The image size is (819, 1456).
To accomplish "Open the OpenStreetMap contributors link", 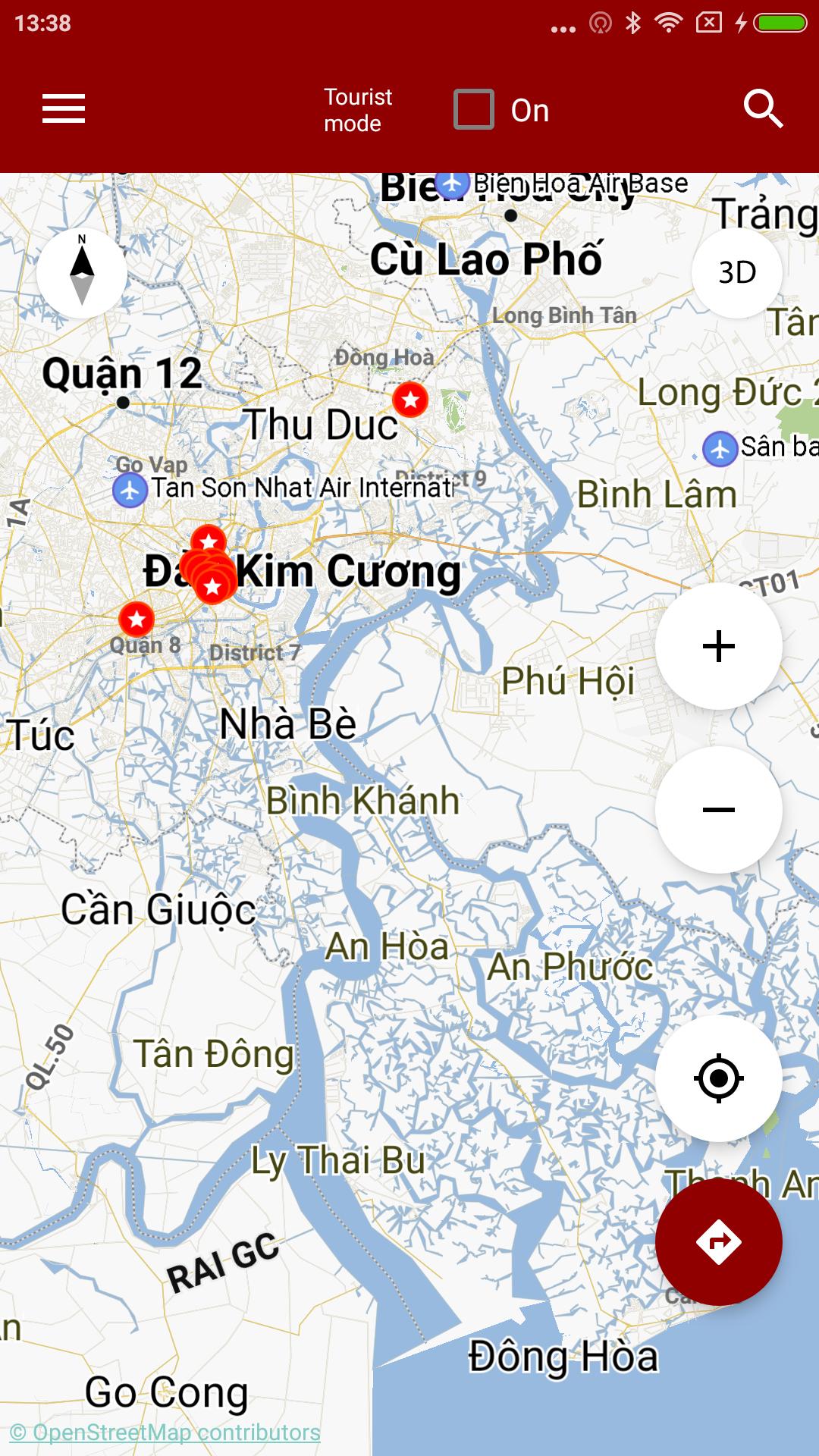I will [x=165, y=1432].
